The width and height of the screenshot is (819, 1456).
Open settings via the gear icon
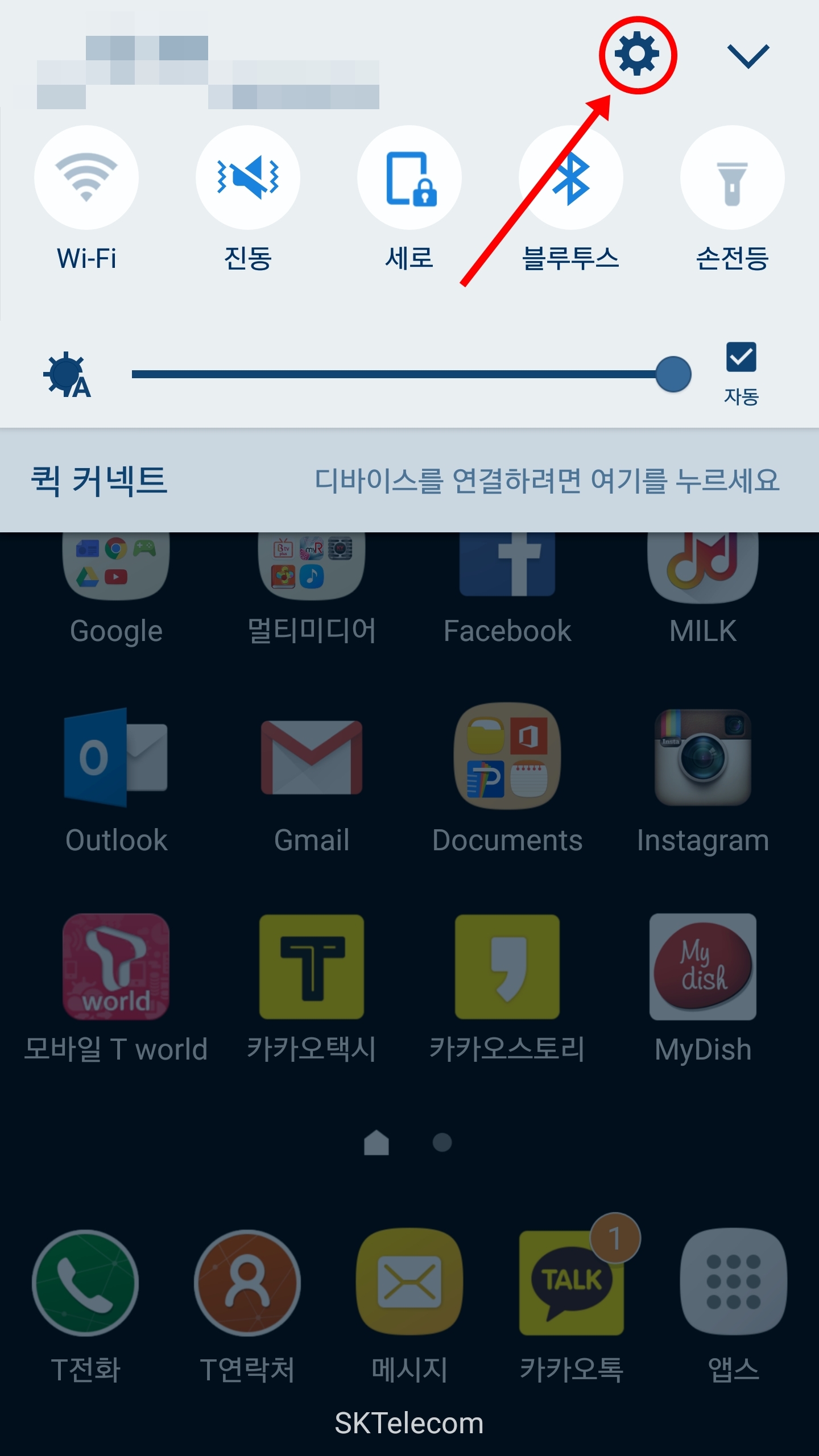[x=637, y=54]
